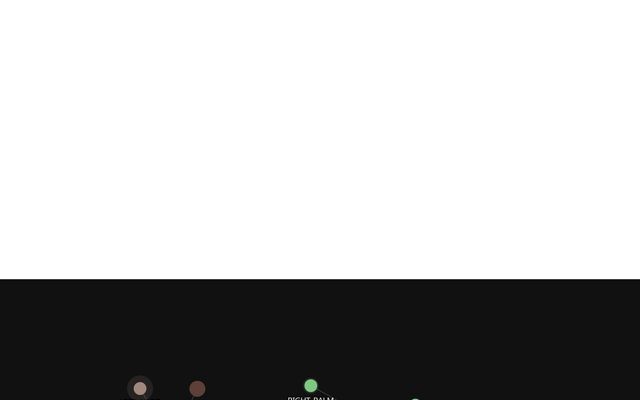Select the brown node beside the beige one
Image resolution: width=640 pixels, height=400 pixels.
(x=197, y=388)
